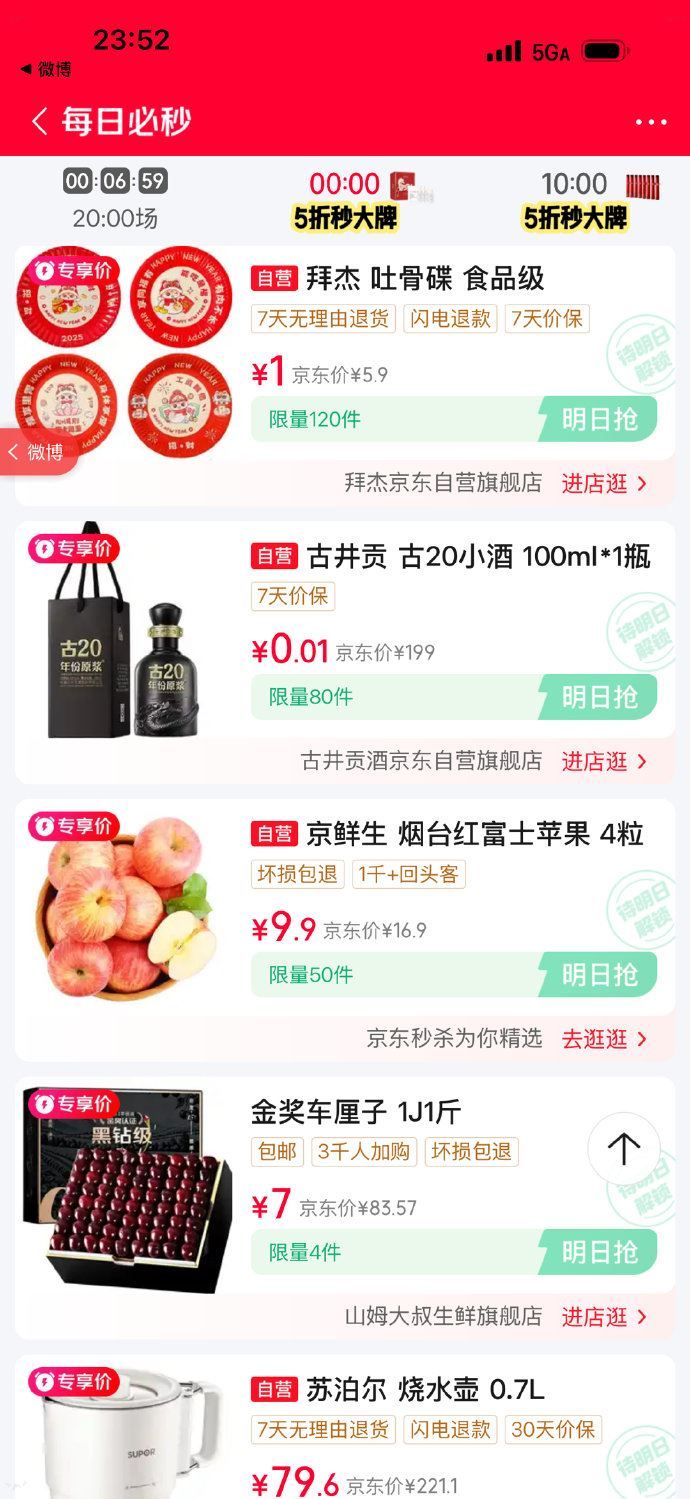Viewport: 690px width, 1499px height.
Task: Return to 微博 via the floating side button
Action: (38, 452)
